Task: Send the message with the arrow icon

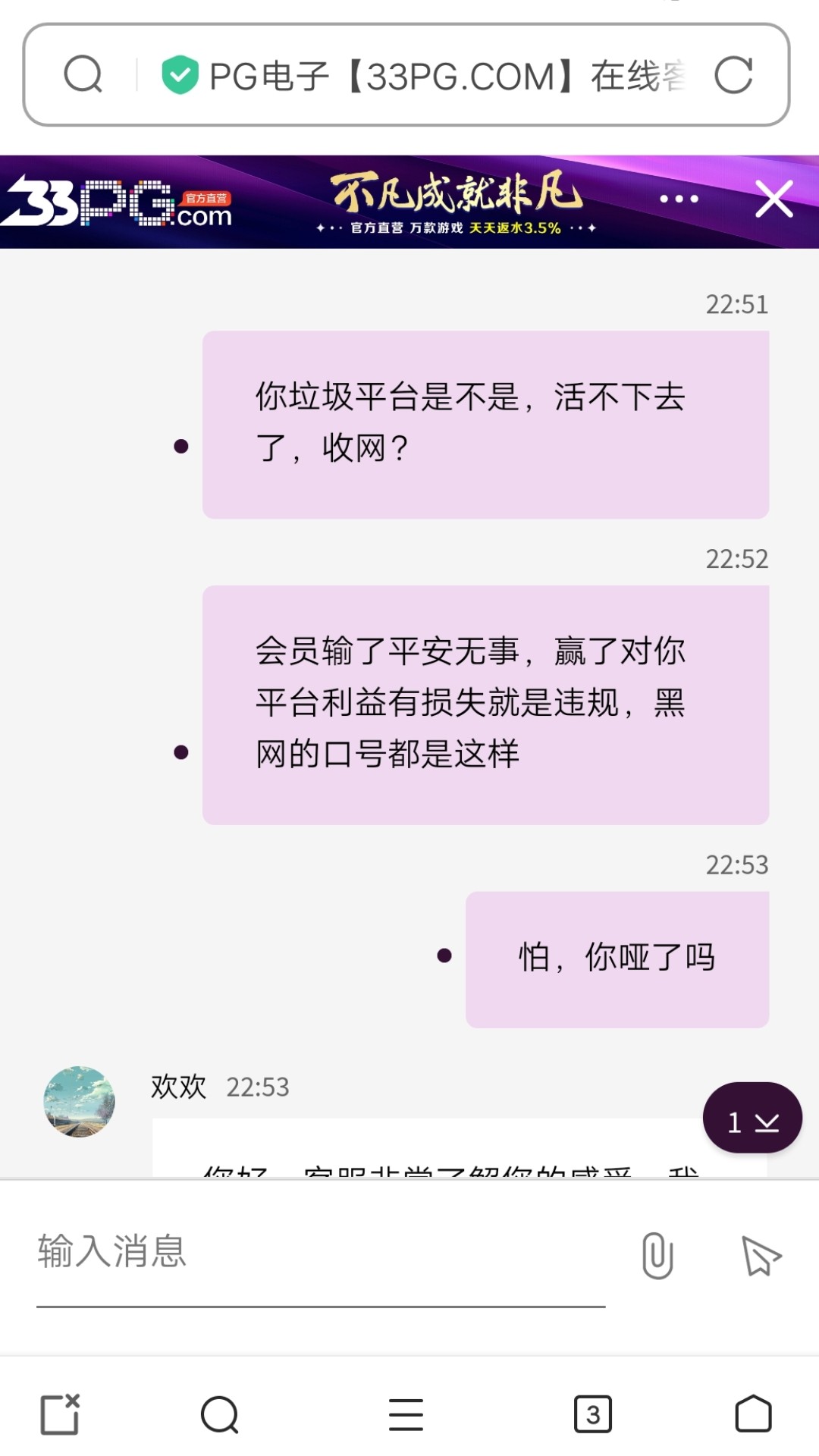Action: pos(761,1255)
